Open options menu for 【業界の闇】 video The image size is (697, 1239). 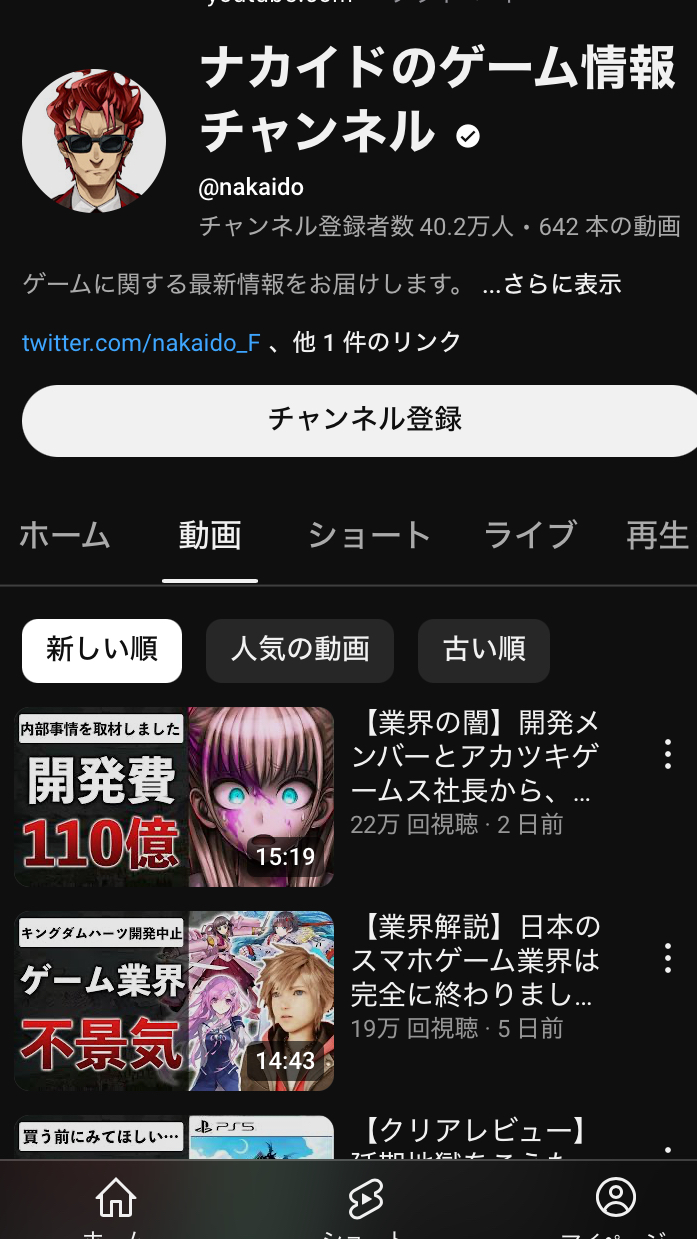click(668, 754)
